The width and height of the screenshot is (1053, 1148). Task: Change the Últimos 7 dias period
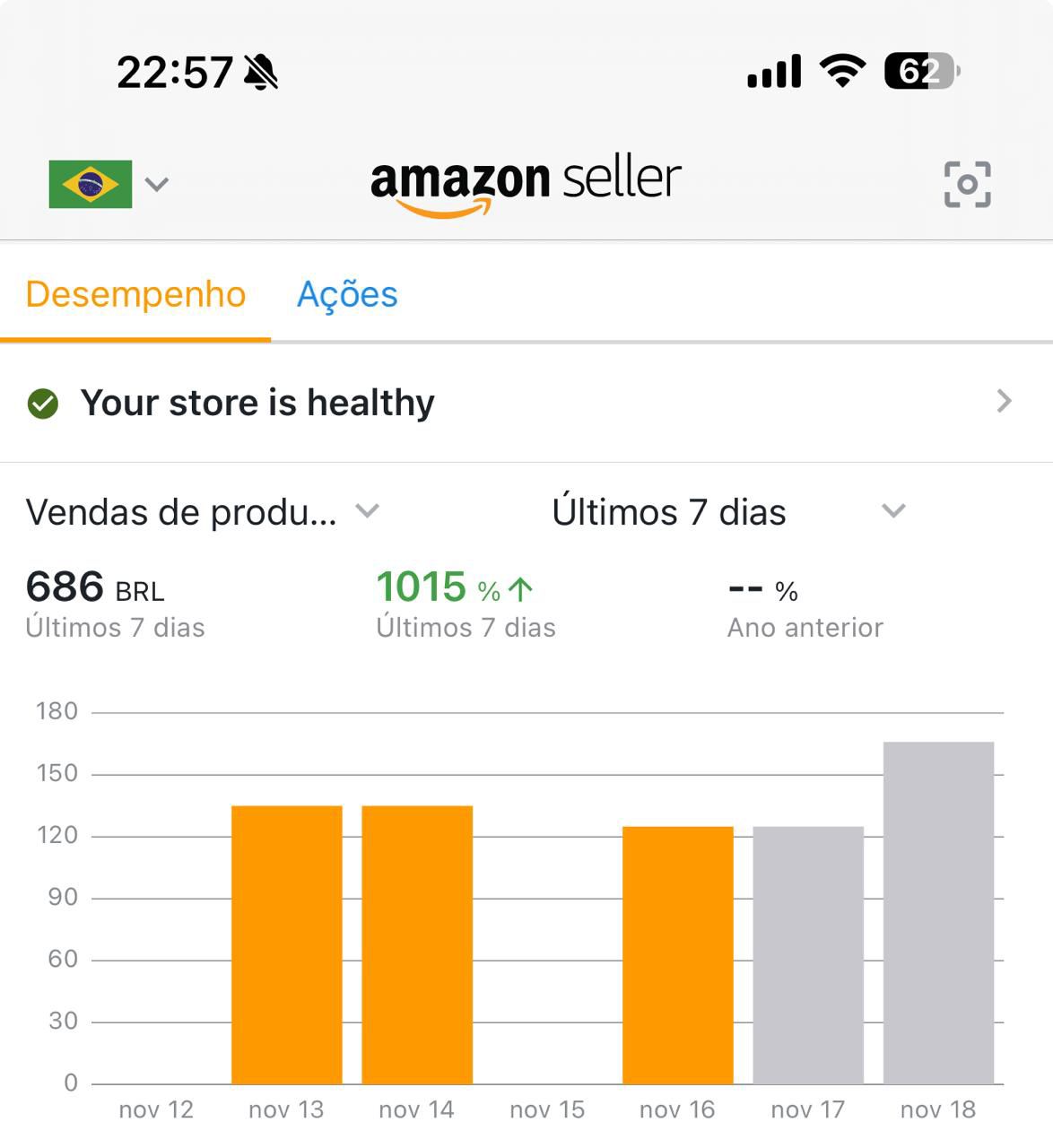(728, 512)
